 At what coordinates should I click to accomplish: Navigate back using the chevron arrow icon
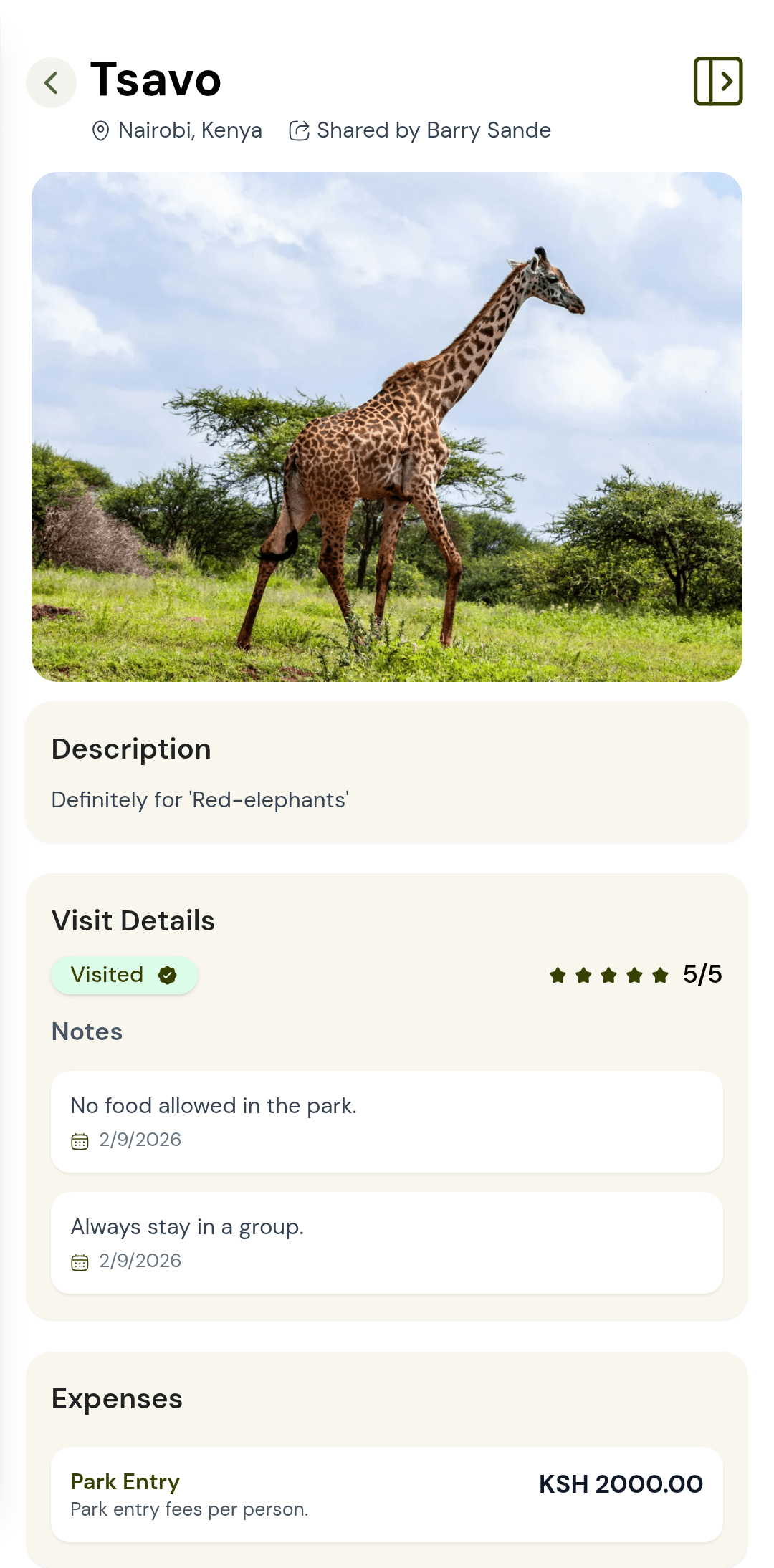51,82
